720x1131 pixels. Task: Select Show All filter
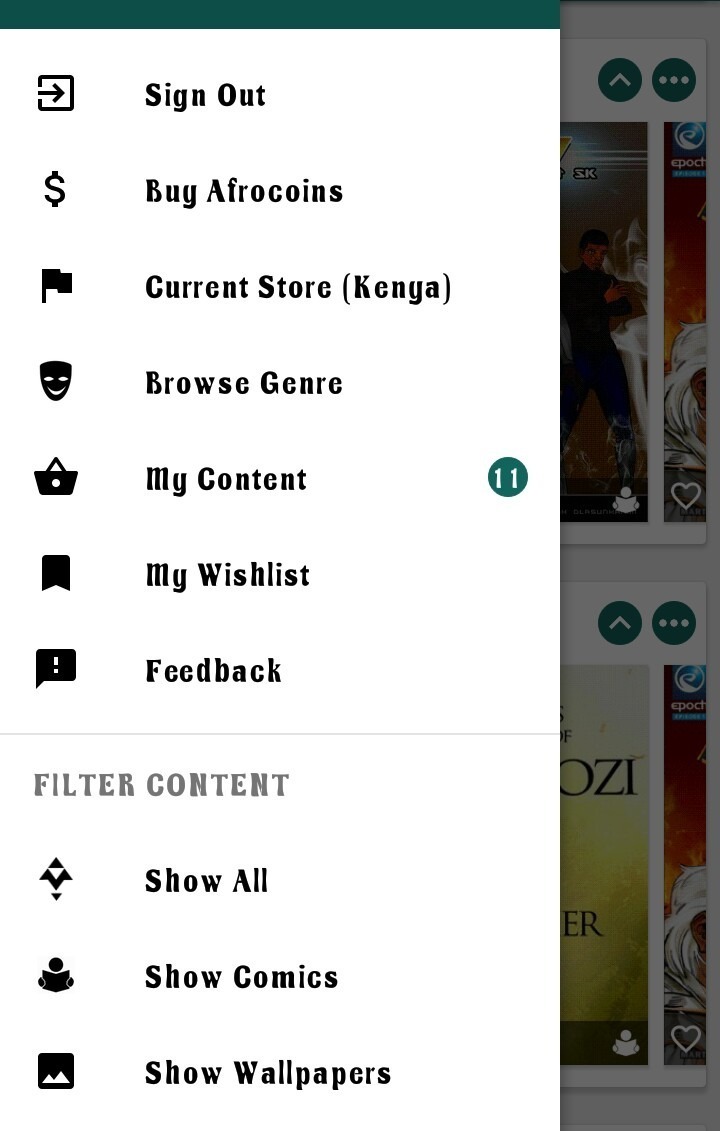click(x=206, y=881)
